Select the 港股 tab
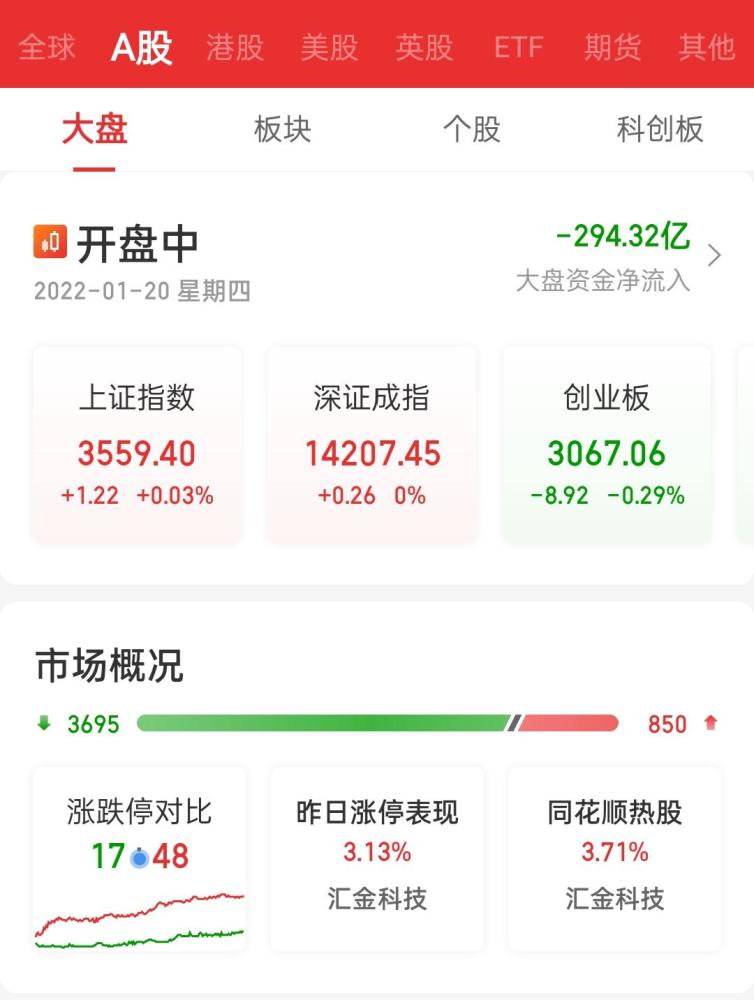This screenshot has height=1000, width=754. pos(234,47)
